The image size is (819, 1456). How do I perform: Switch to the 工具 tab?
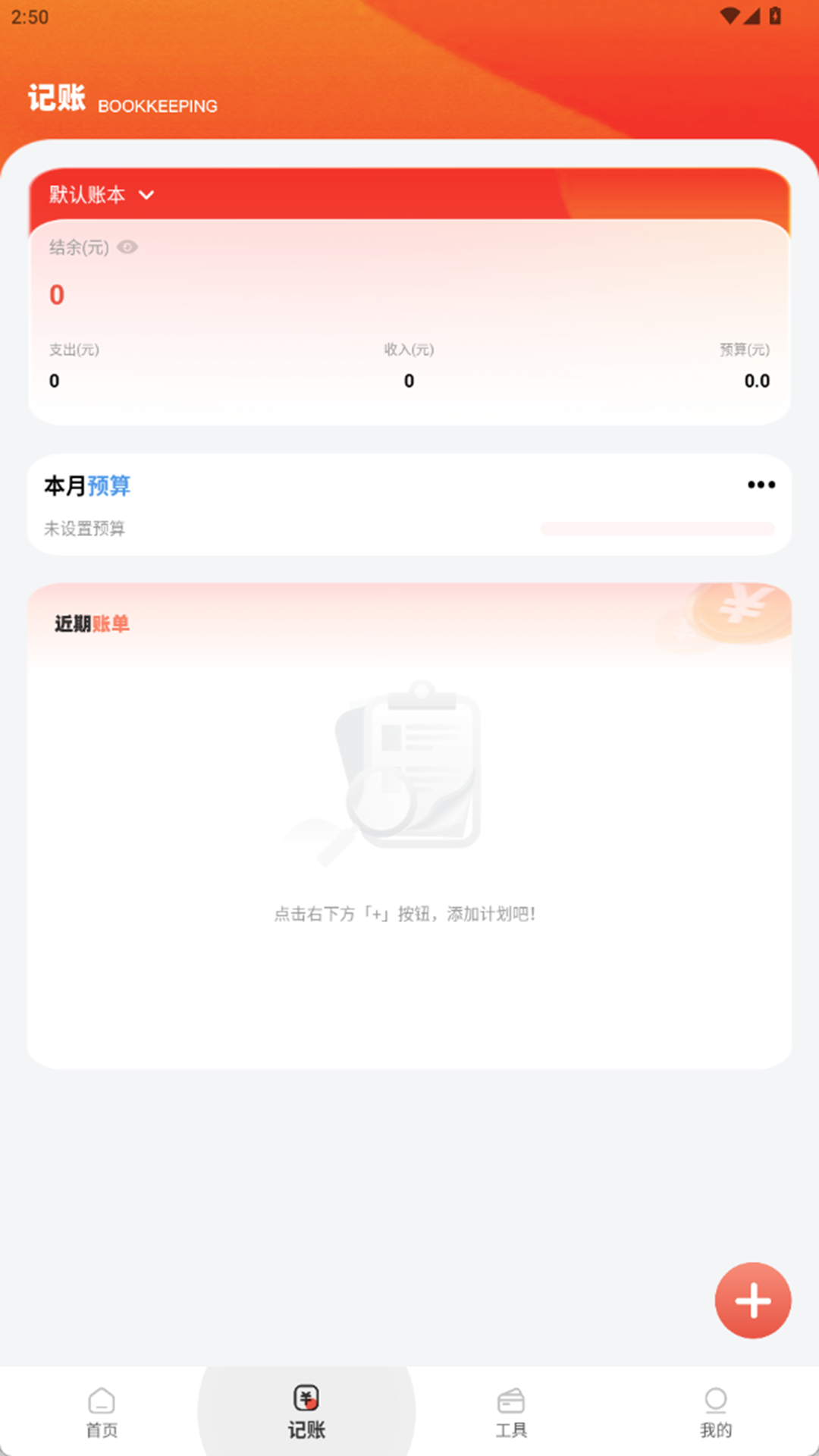pyautogui.click(x=512, y=1410)
